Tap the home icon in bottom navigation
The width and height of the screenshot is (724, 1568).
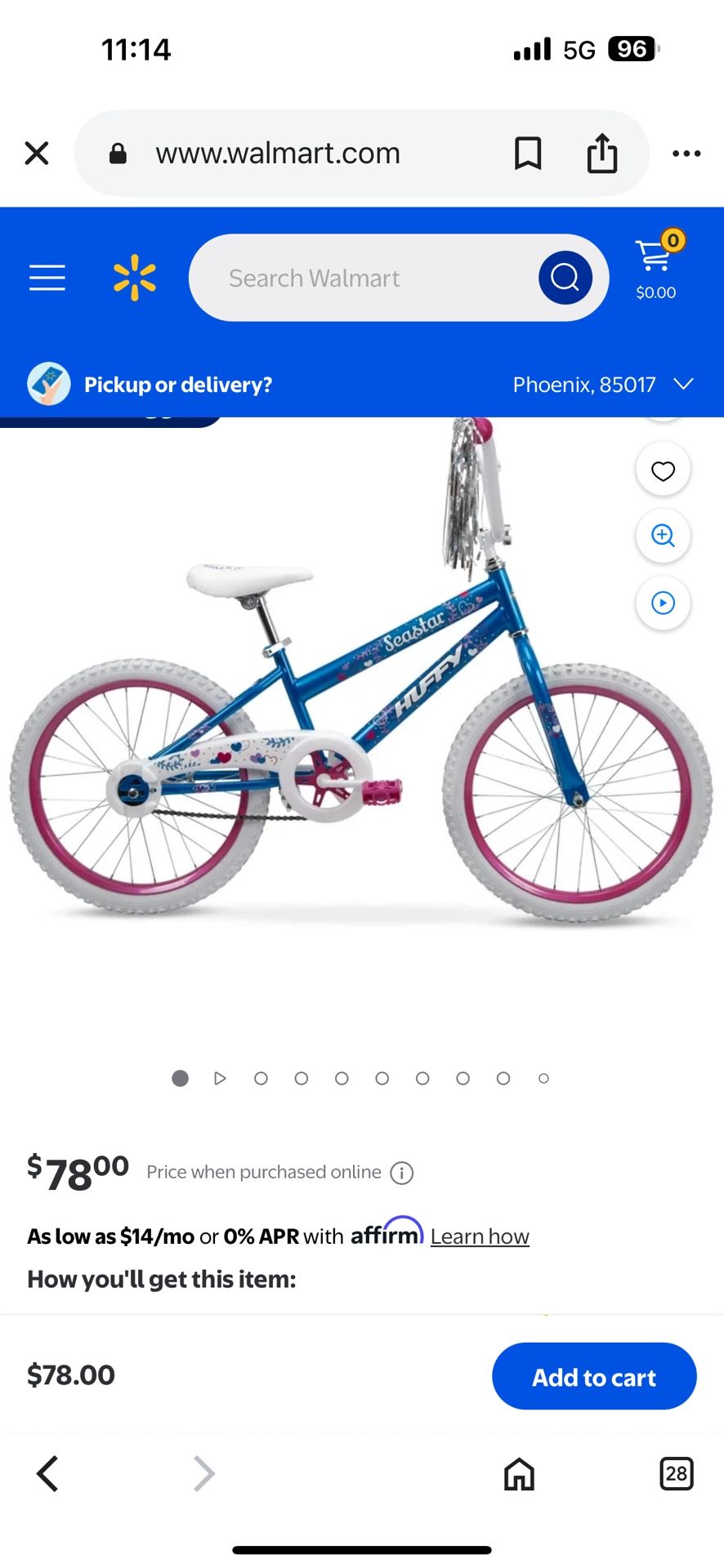518,1474
